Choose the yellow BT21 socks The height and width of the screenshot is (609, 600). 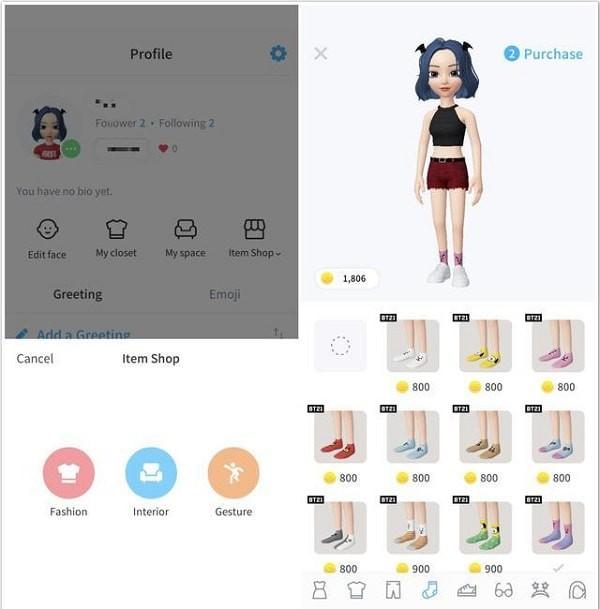tap(485, 346)
